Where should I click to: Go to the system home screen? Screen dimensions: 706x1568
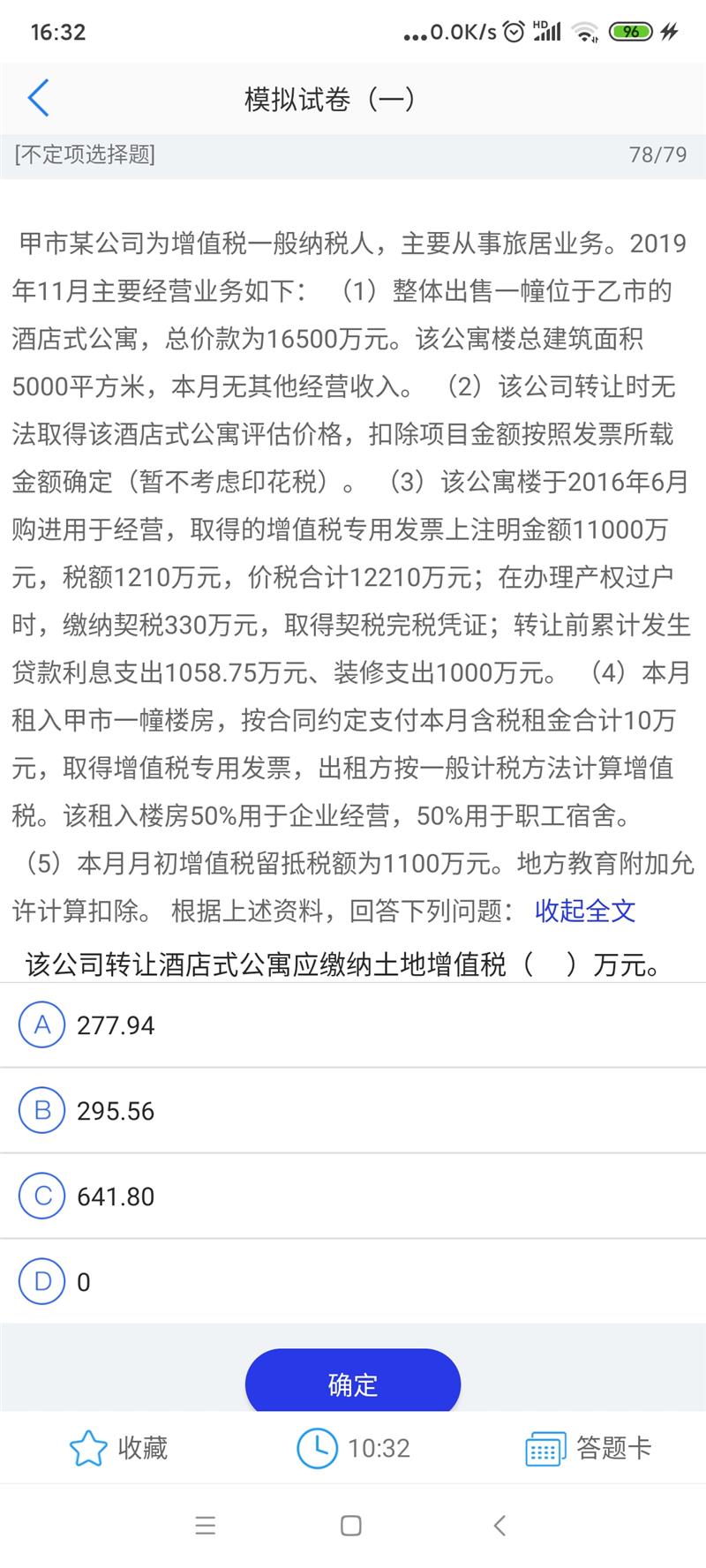[x=351, y=1526]
